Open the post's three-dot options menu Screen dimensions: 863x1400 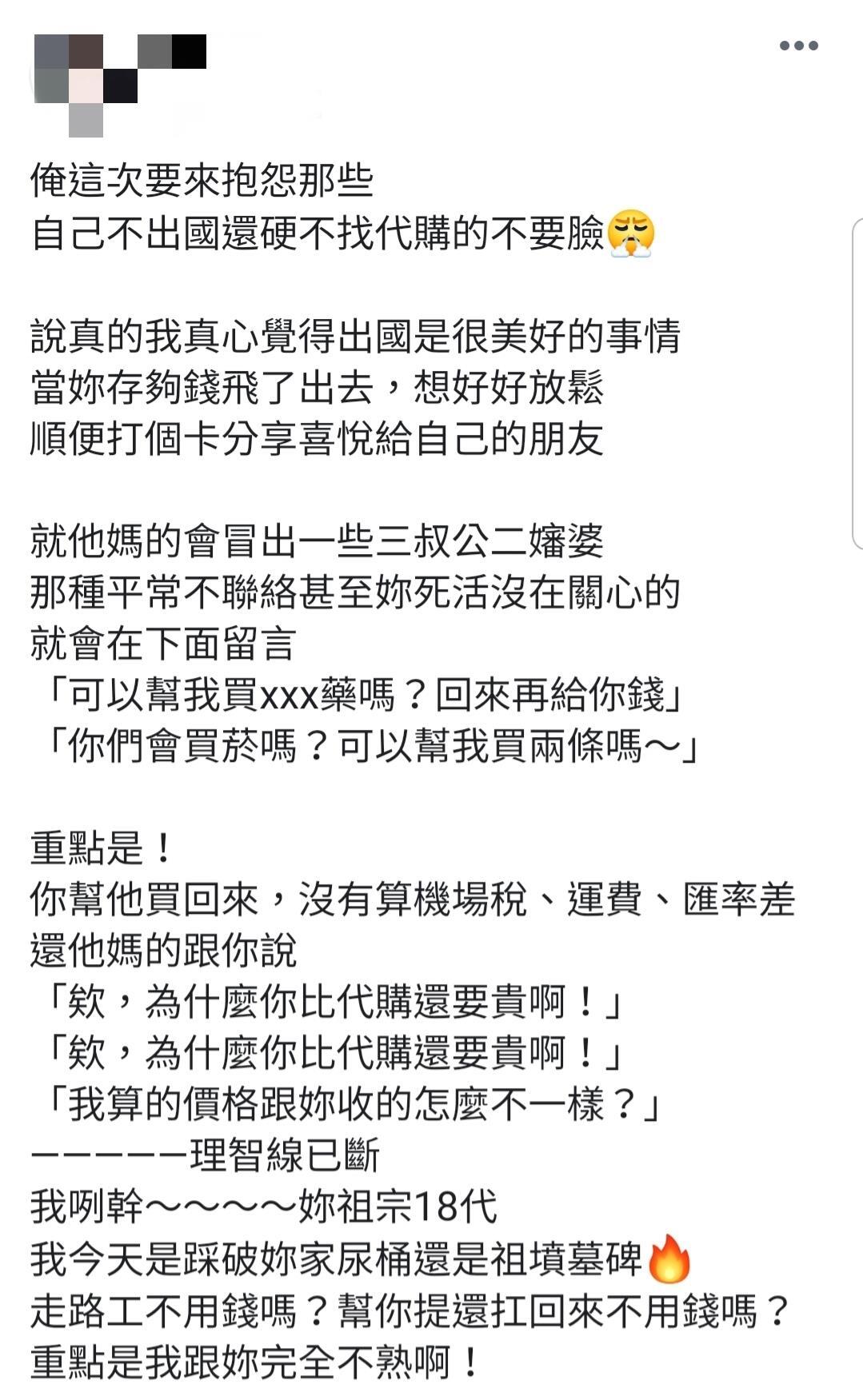[798, 46]
